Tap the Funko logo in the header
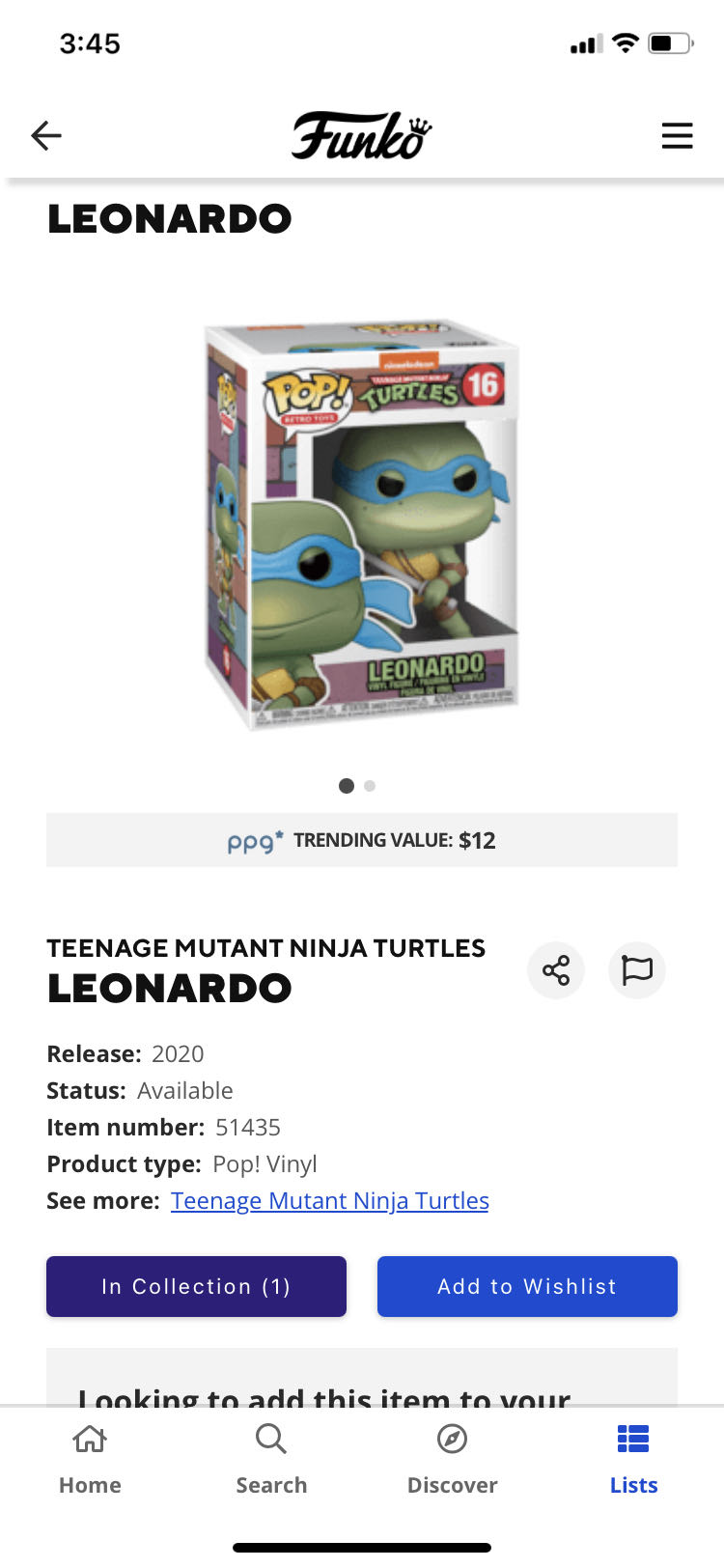 [360, 135]
